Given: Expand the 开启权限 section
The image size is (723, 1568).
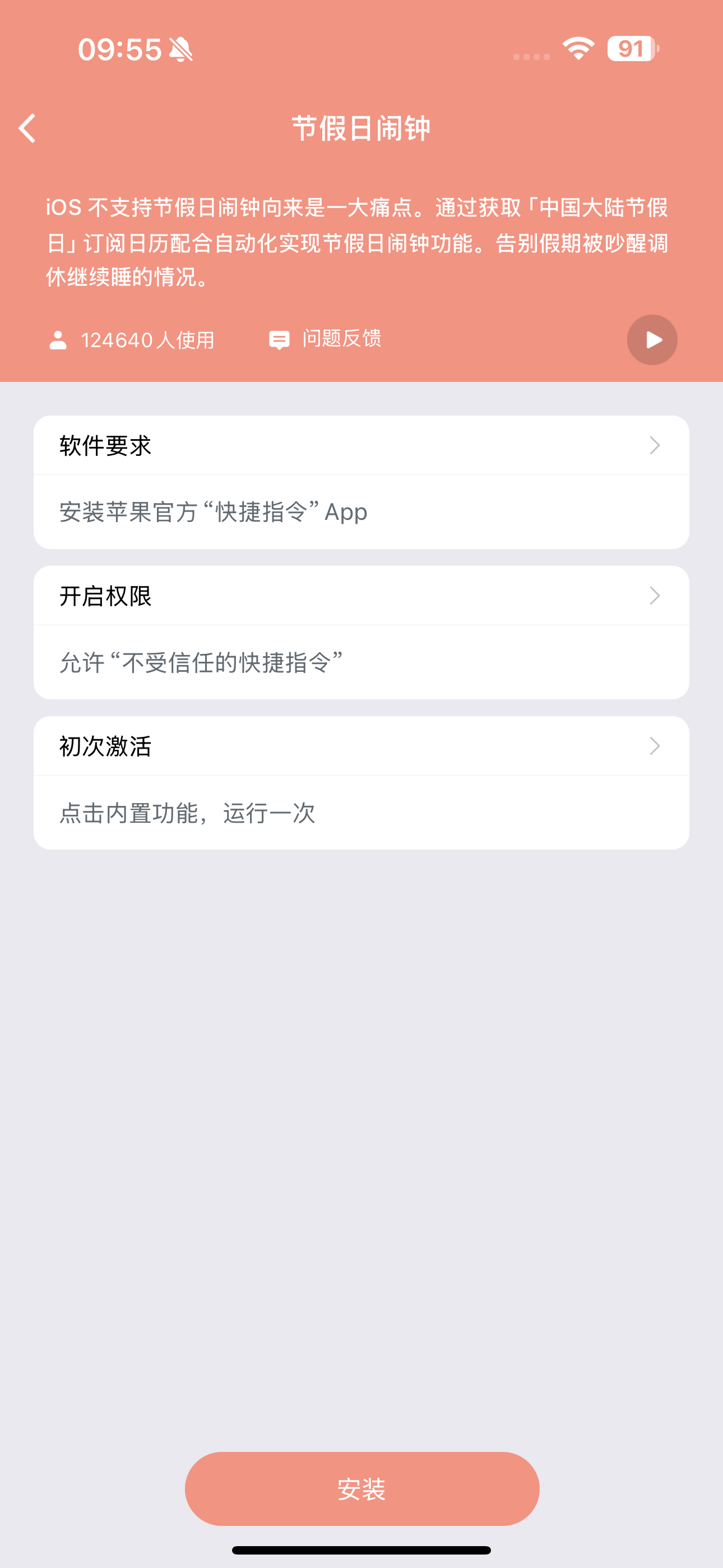Looking at the screenshot, I should (361, 596).
